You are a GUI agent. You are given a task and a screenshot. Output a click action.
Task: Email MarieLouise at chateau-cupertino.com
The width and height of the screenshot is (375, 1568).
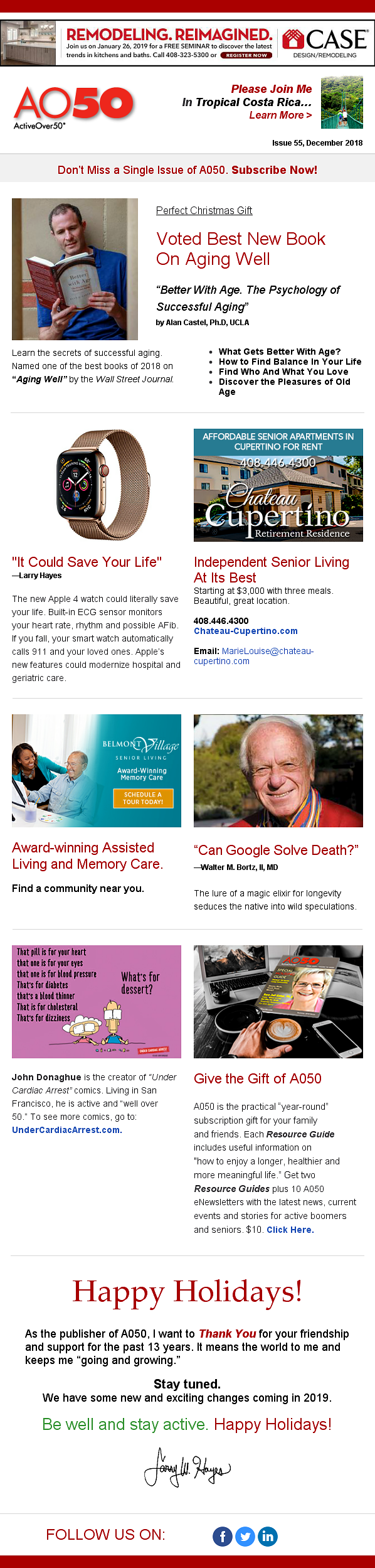[254, 656]
